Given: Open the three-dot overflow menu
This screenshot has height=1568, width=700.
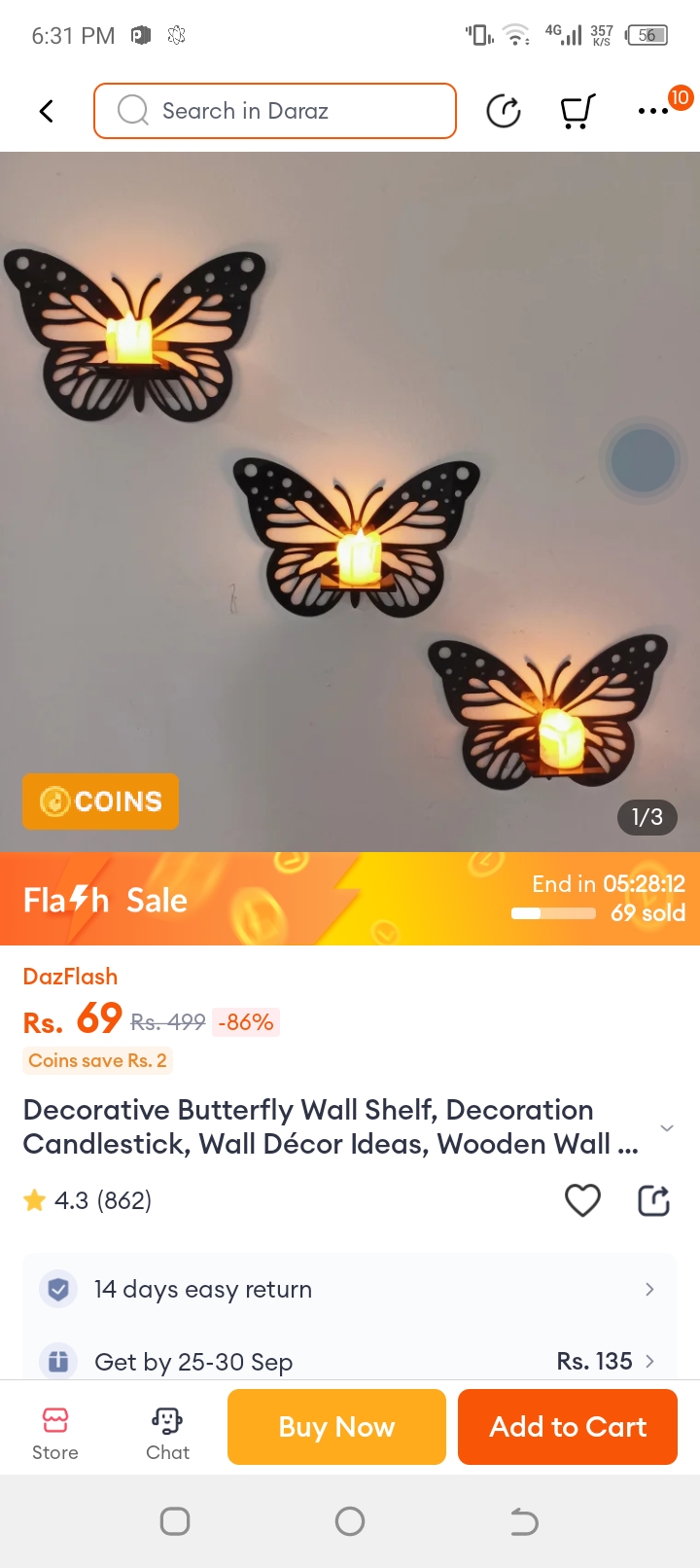Looking at the screenshot, I should point(653,111).
